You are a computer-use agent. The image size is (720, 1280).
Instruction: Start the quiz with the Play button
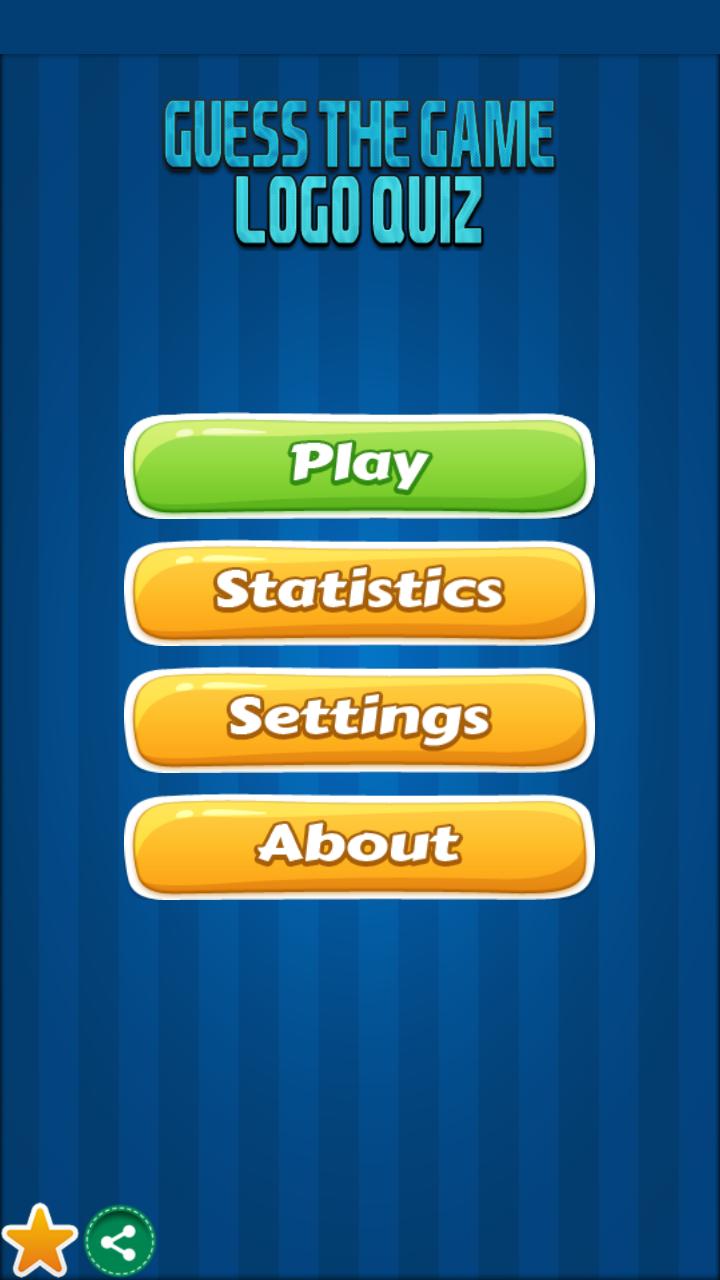359,466
